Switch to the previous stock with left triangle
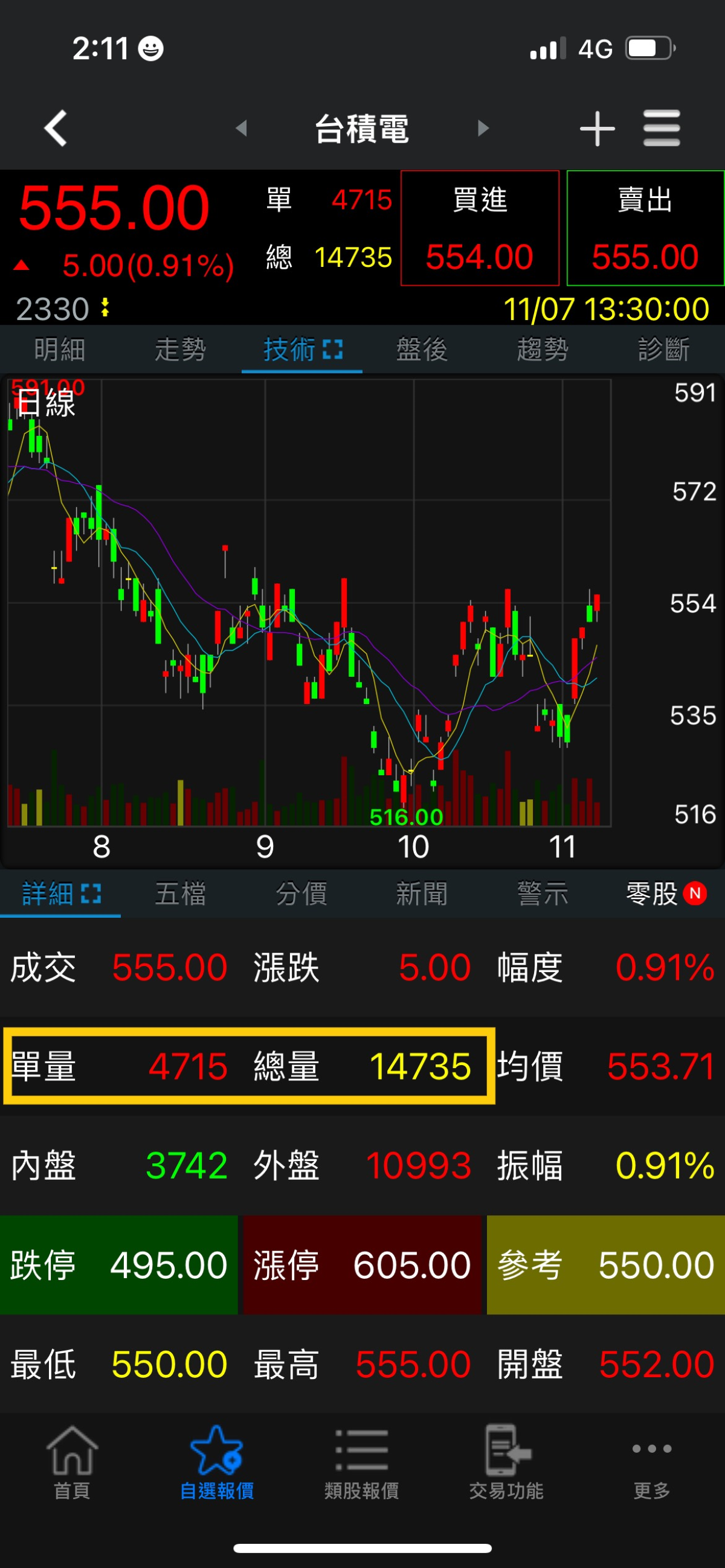The image size is (725, 1568). (x=241, y=129)
